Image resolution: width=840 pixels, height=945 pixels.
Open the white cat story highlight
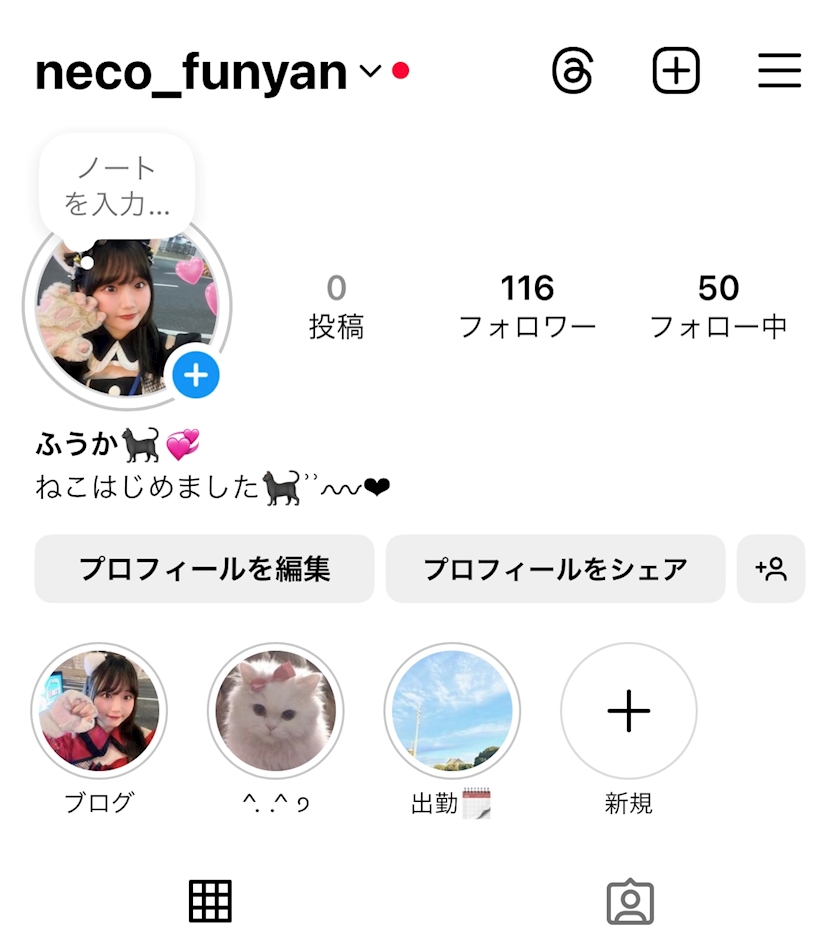click(x=276, y=711)
